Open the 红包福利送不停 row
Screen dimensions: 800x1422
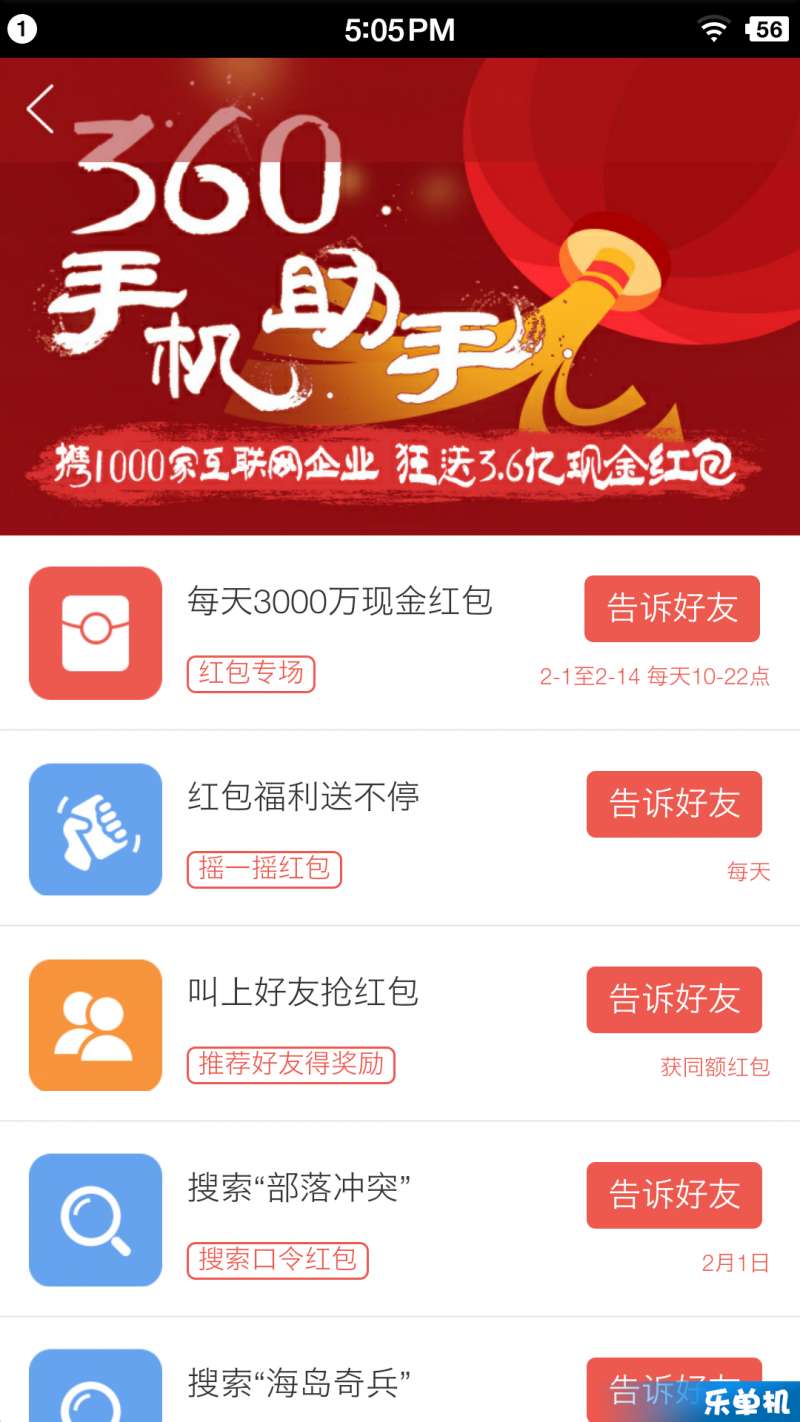coord(304,797)
